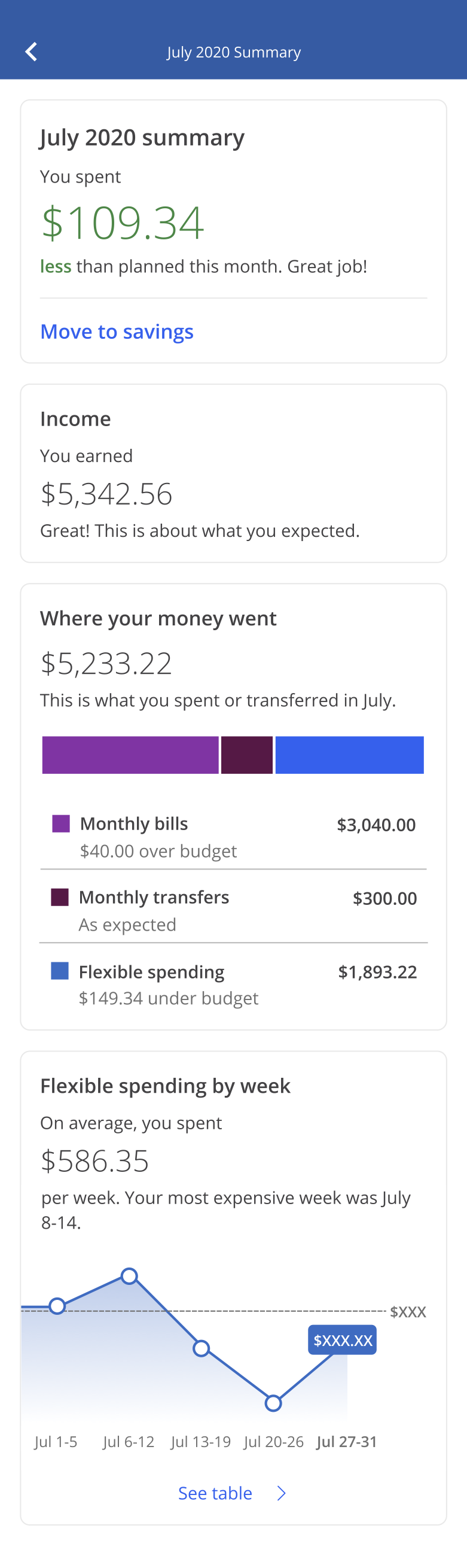Open the Flexible spending row
The image size is (467, 1568).
coord(233,984)
